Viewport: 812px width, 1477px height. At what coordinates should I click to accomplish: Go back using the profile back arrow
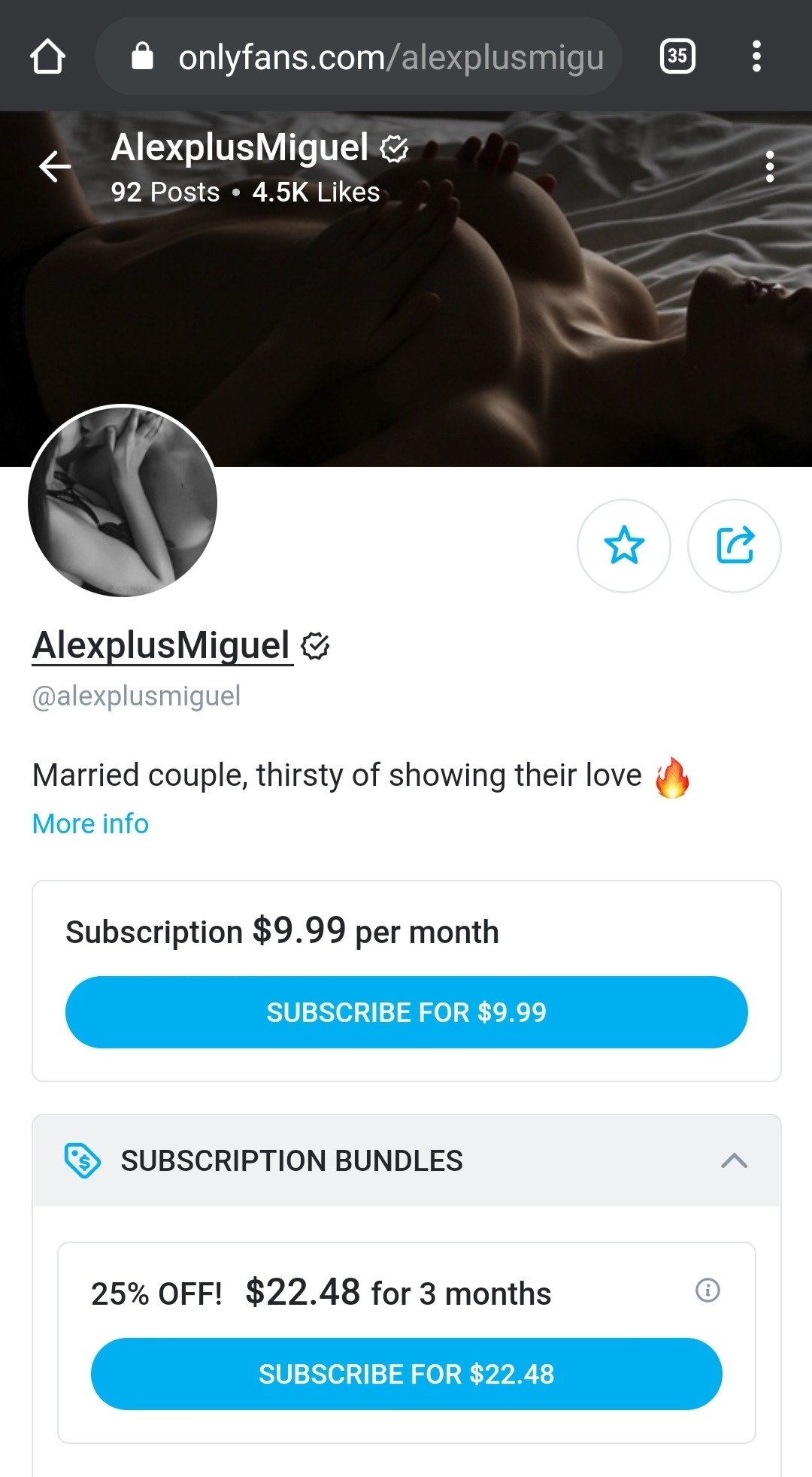55,166
